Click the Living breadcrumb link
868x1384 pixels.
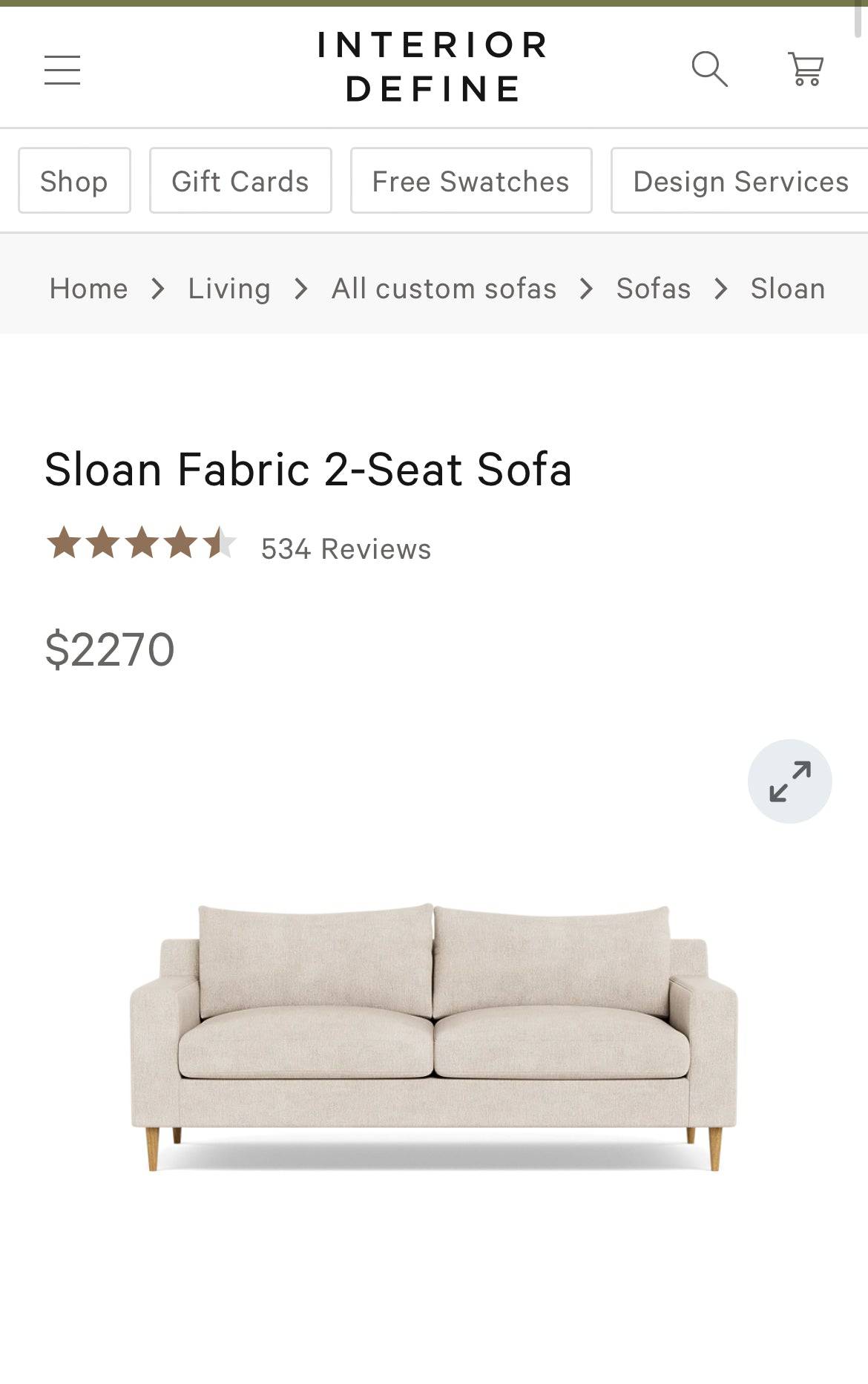tap(228, 289)
